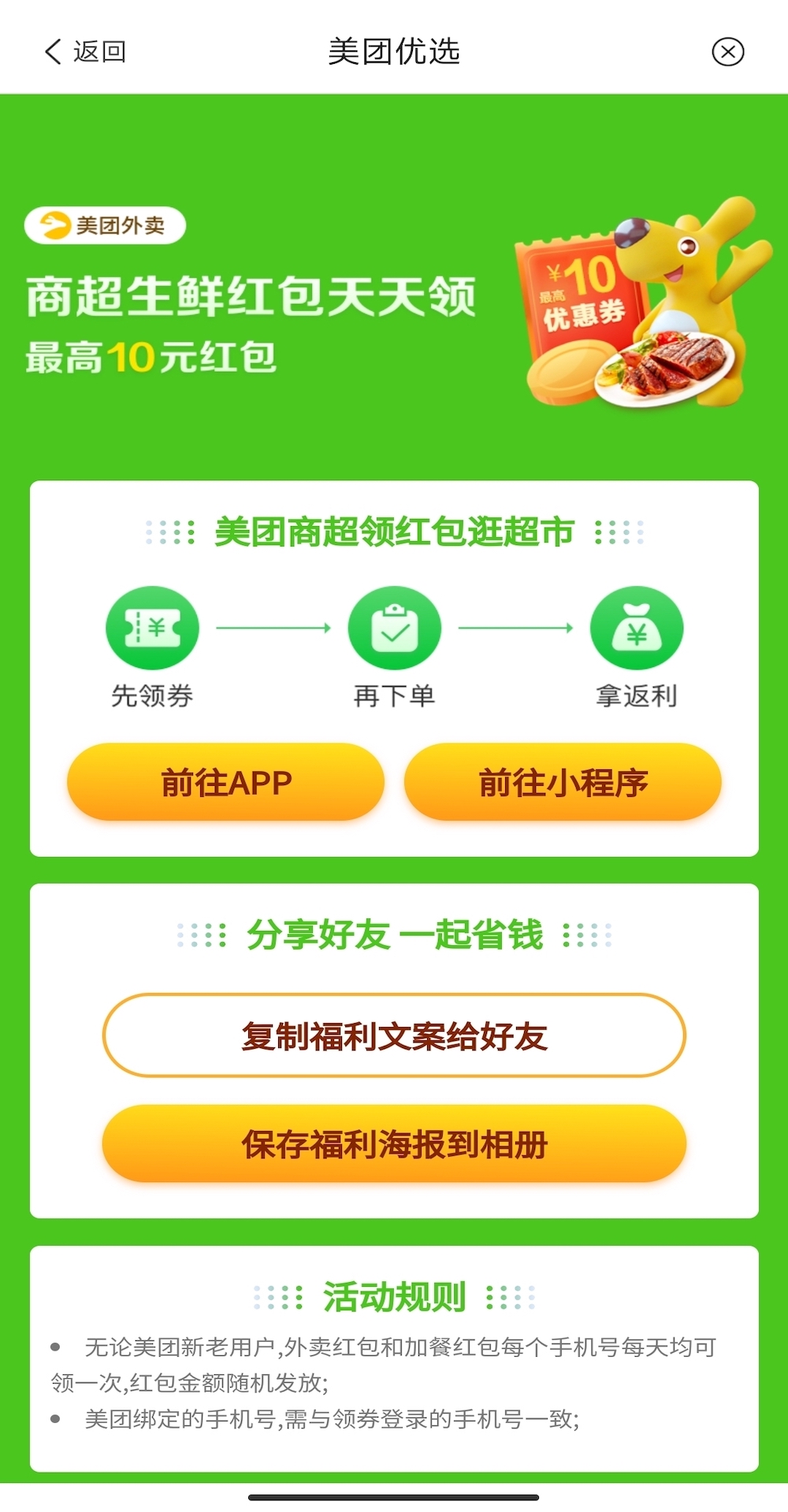Tap the 前往APP button
This screenshot has height=1512, width=788.
(226, 783)
